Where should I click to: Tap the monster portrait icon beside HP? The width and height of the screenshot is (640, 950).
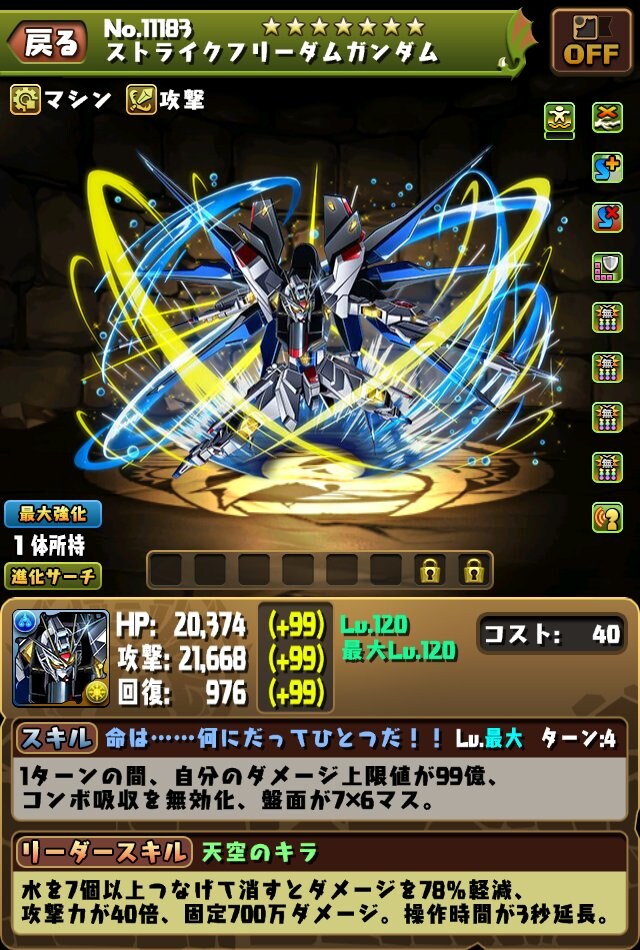(x=60, y=656)
